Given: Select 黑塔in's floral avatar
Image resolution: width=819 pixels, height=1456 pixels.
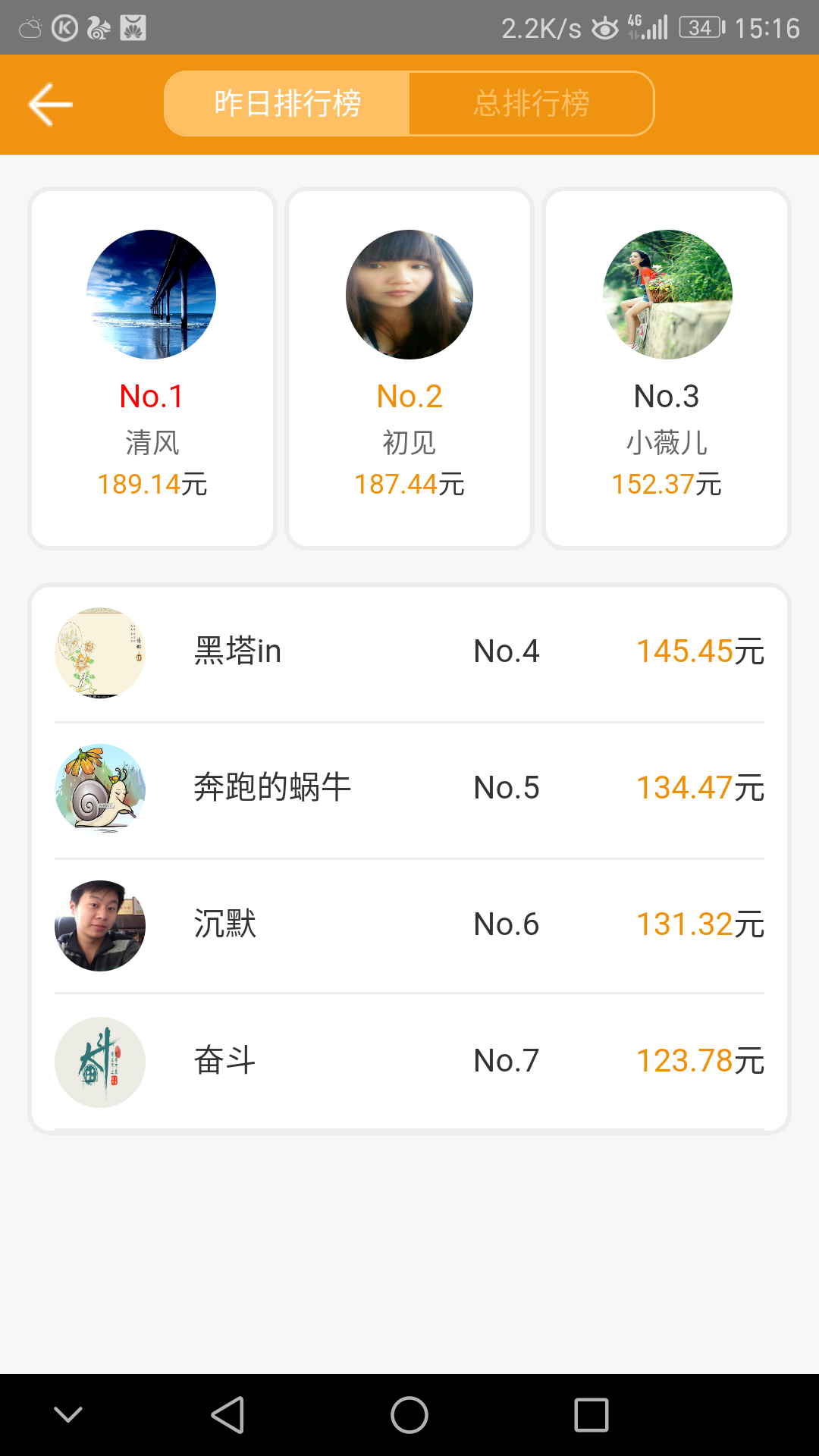Looking at the screenshot, I should (x=99, y=652).
